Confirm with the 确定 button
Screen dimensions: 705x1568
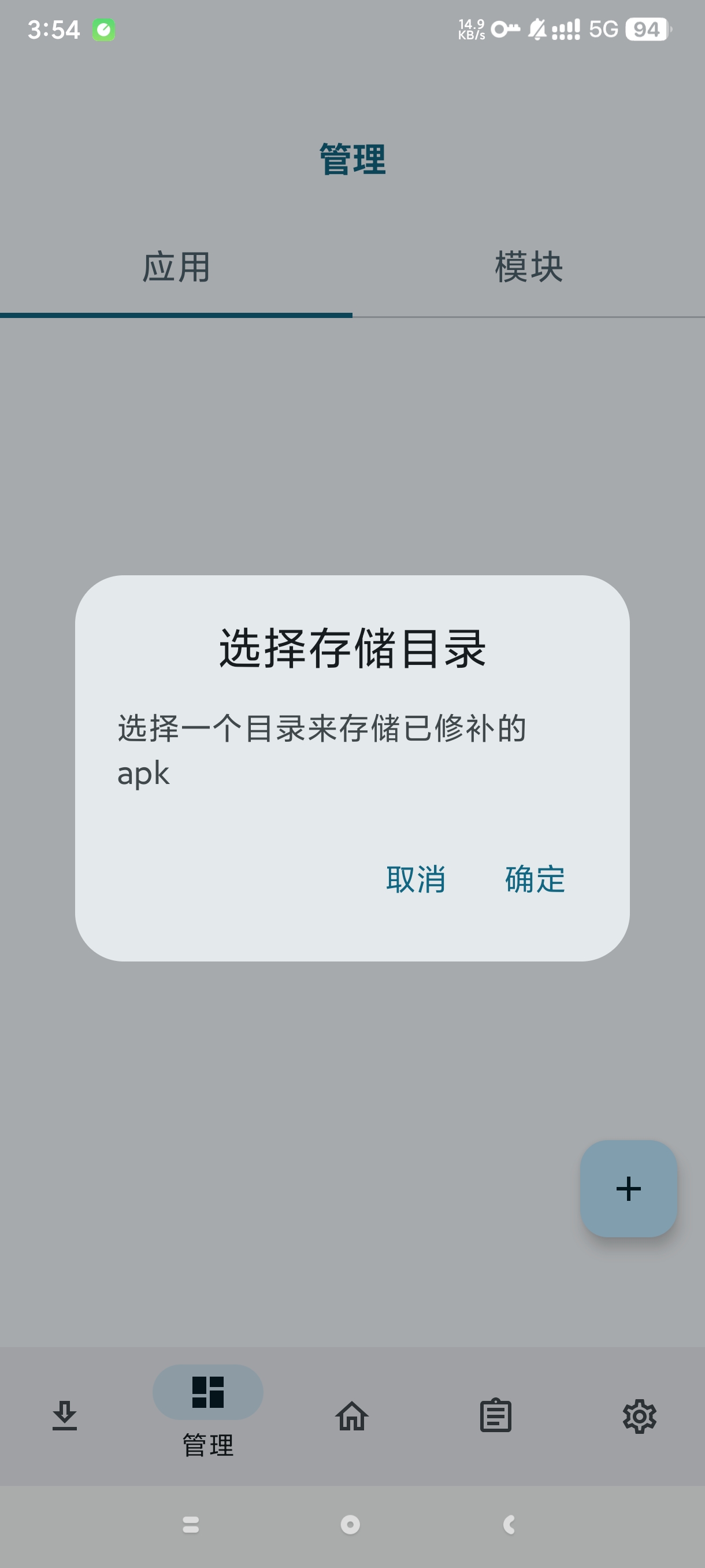(x=535, y=879)
